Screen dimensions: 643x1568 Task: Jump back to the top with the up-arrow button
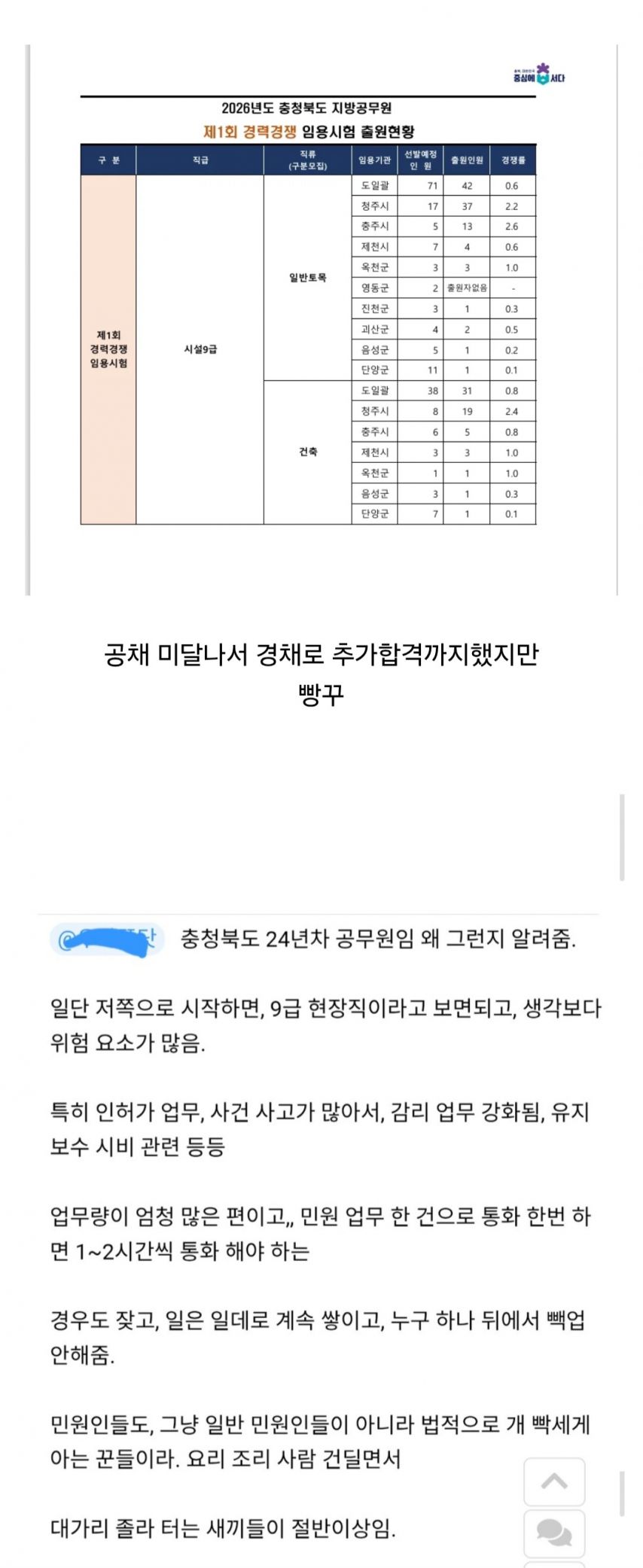[x=554, y=1482]
